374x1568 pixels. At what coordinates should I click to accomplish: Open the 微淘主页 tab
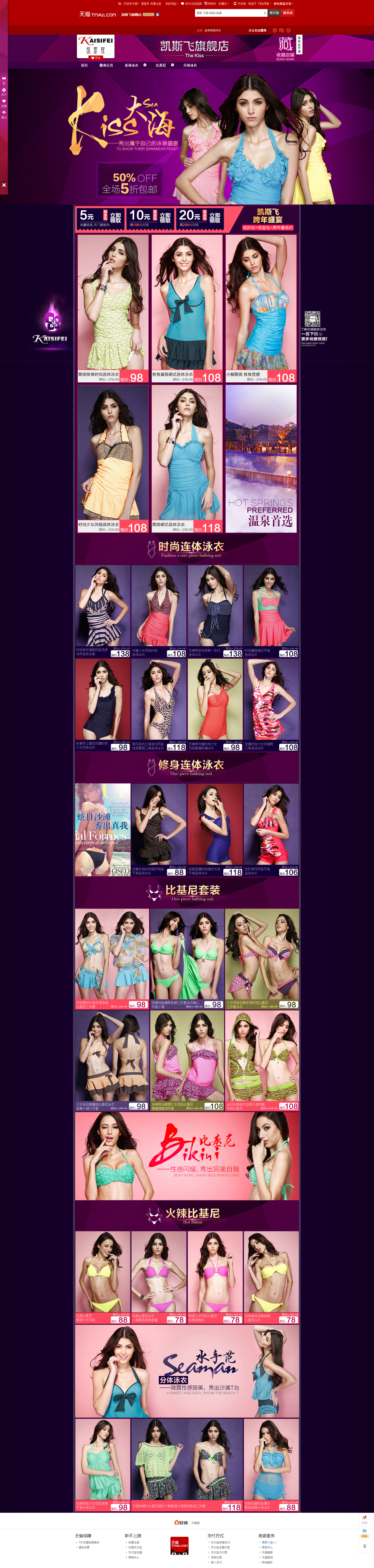(x=106, y=65)
